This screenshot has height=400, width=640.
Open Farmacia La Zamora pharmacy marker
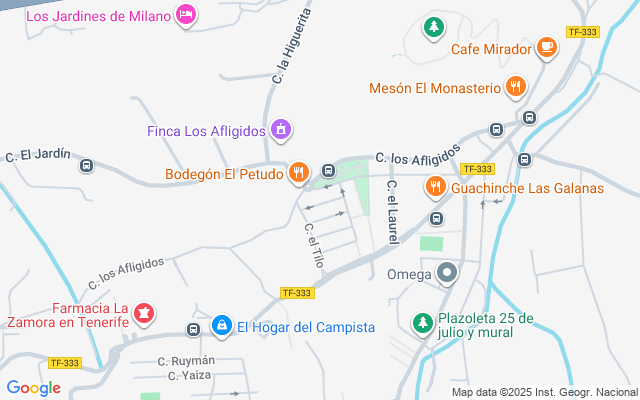point(144,314)
